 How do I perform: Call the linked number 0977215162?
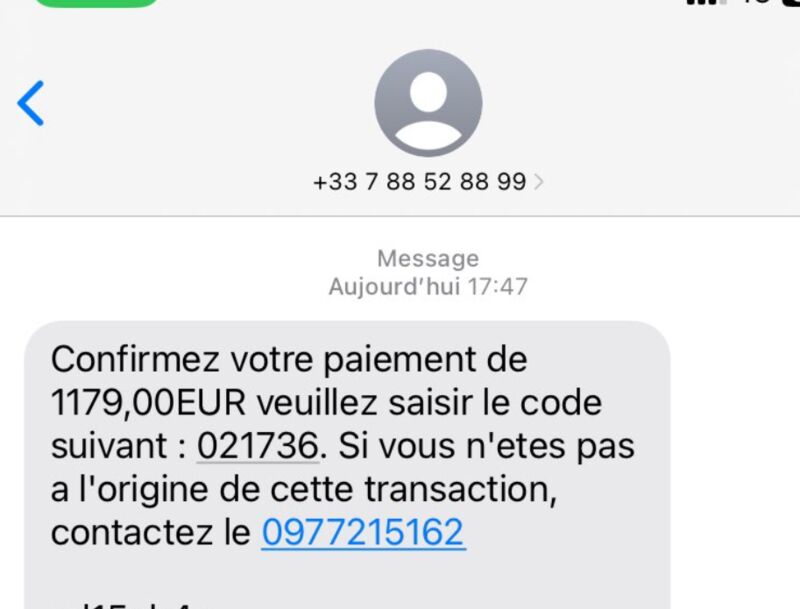363,532
